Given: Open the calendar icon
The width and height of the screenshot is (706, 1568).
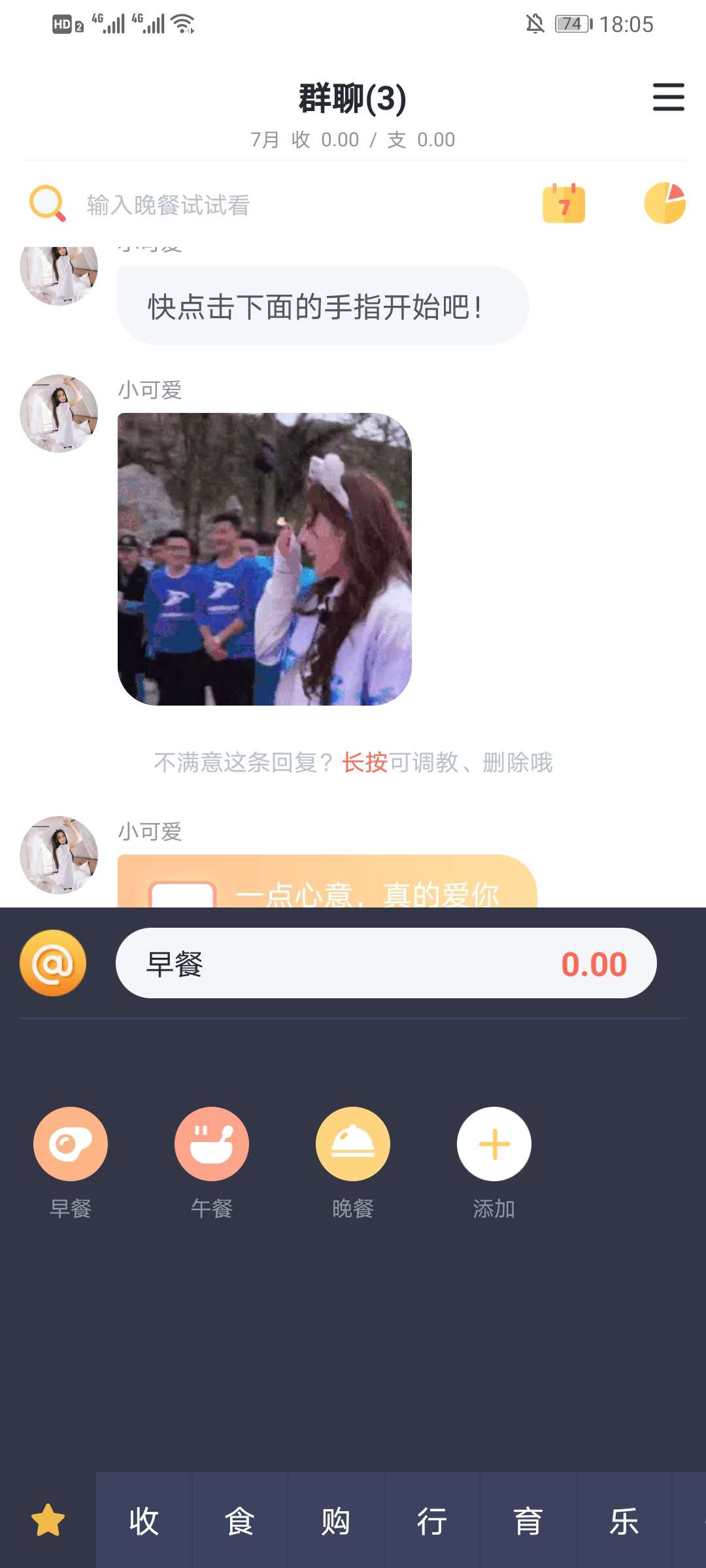Looking at the screenshot, I should [563, 204].
